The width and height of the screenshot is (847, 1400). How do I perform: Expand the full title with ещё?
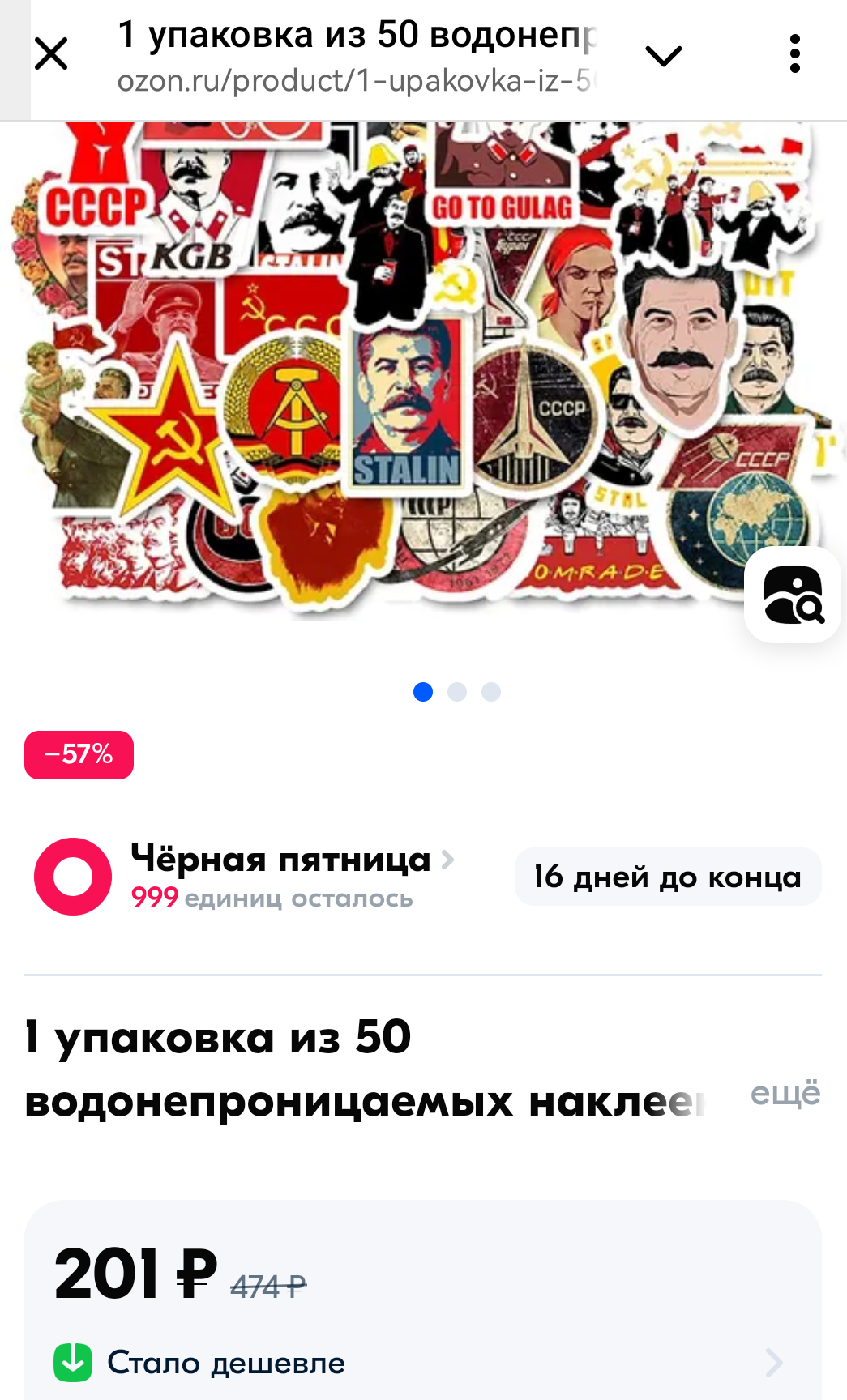[785, 1093]
